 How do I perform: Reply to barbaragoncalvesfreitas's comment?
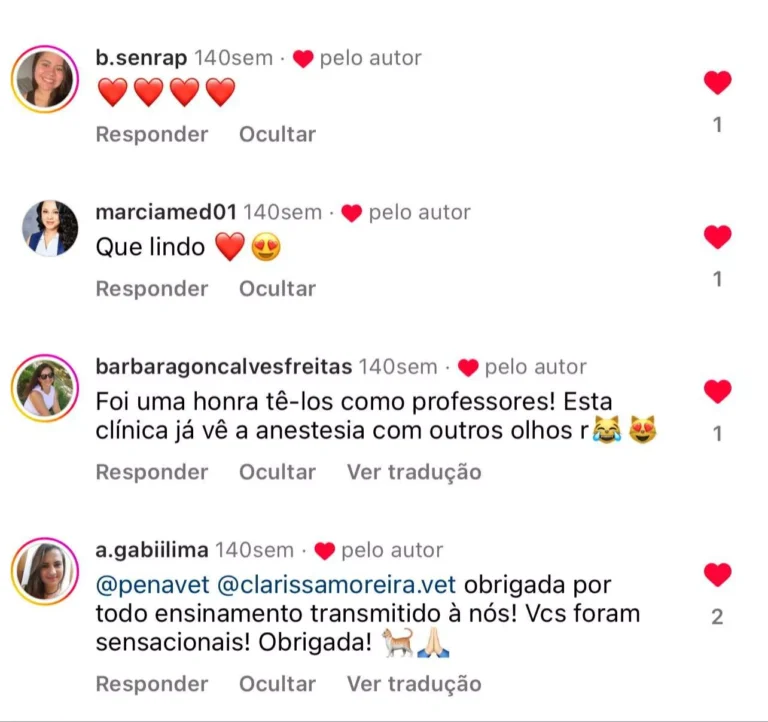[152, 472]
